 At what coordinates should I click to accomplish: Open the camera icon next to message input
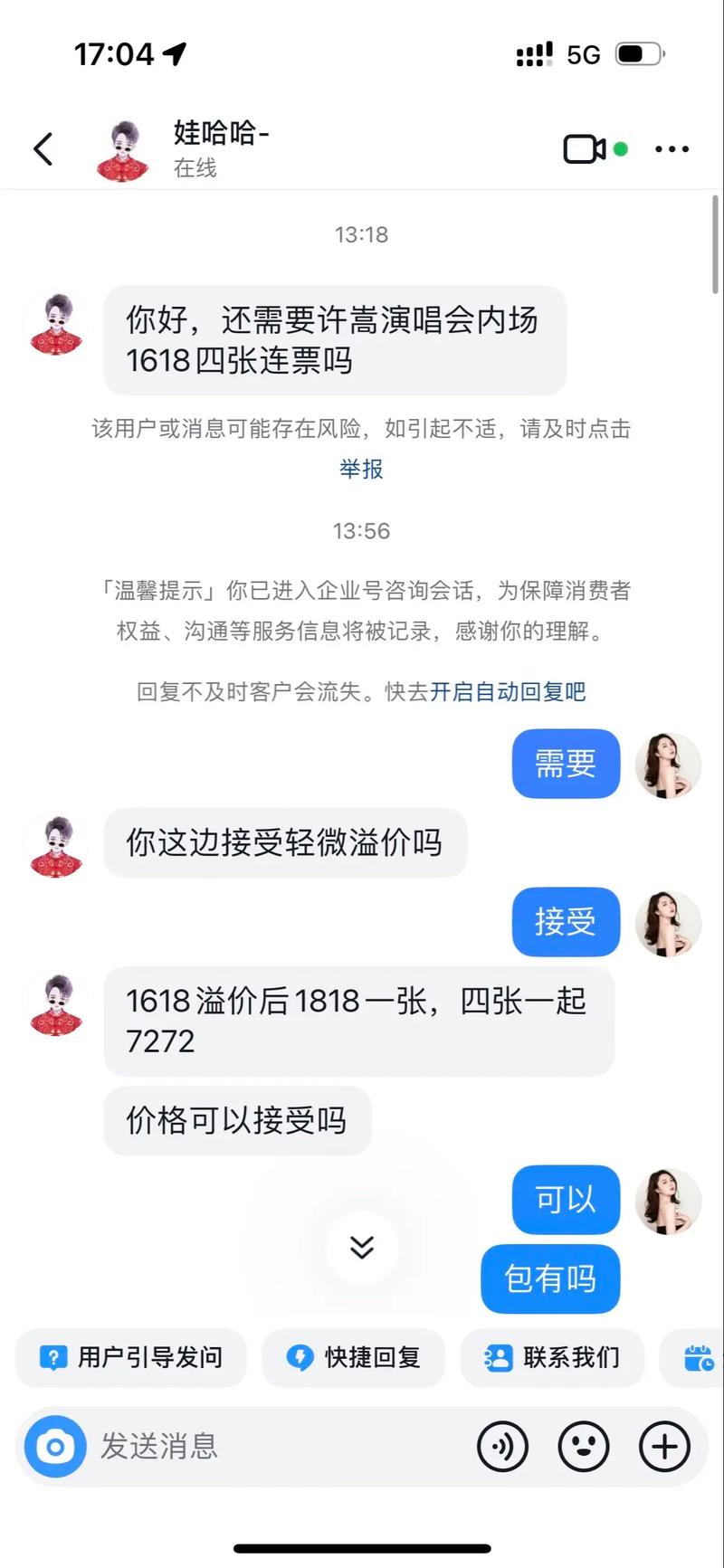54,1447
